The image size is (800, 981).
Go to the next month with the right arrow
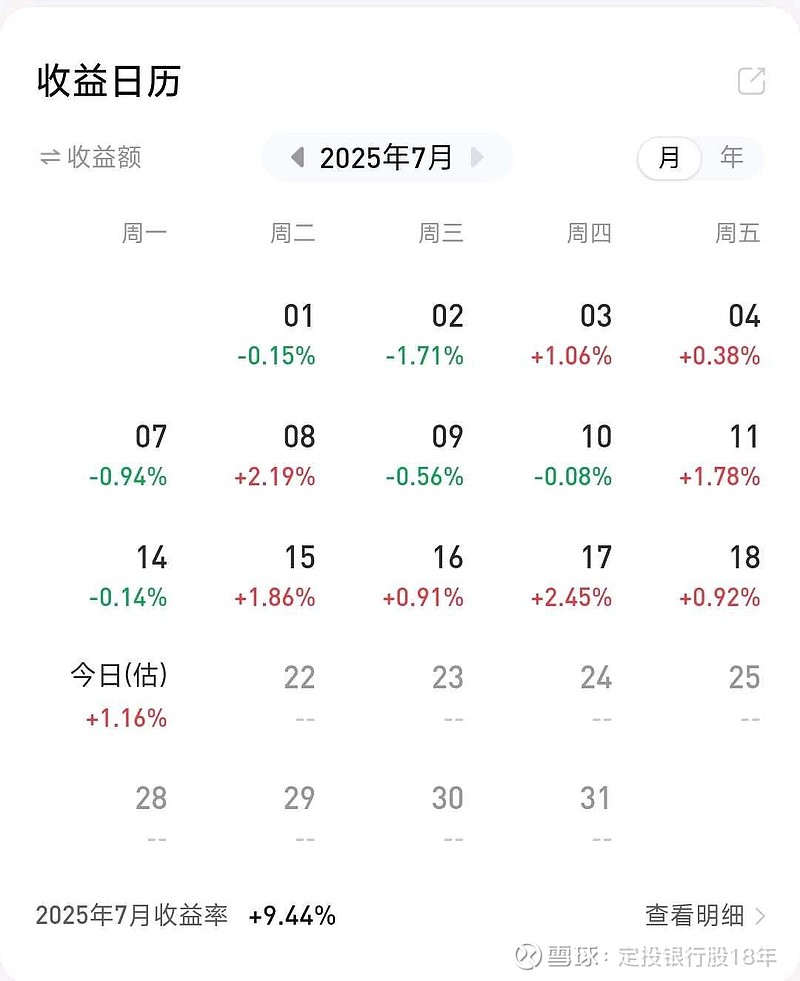click(x=477, y=157)
